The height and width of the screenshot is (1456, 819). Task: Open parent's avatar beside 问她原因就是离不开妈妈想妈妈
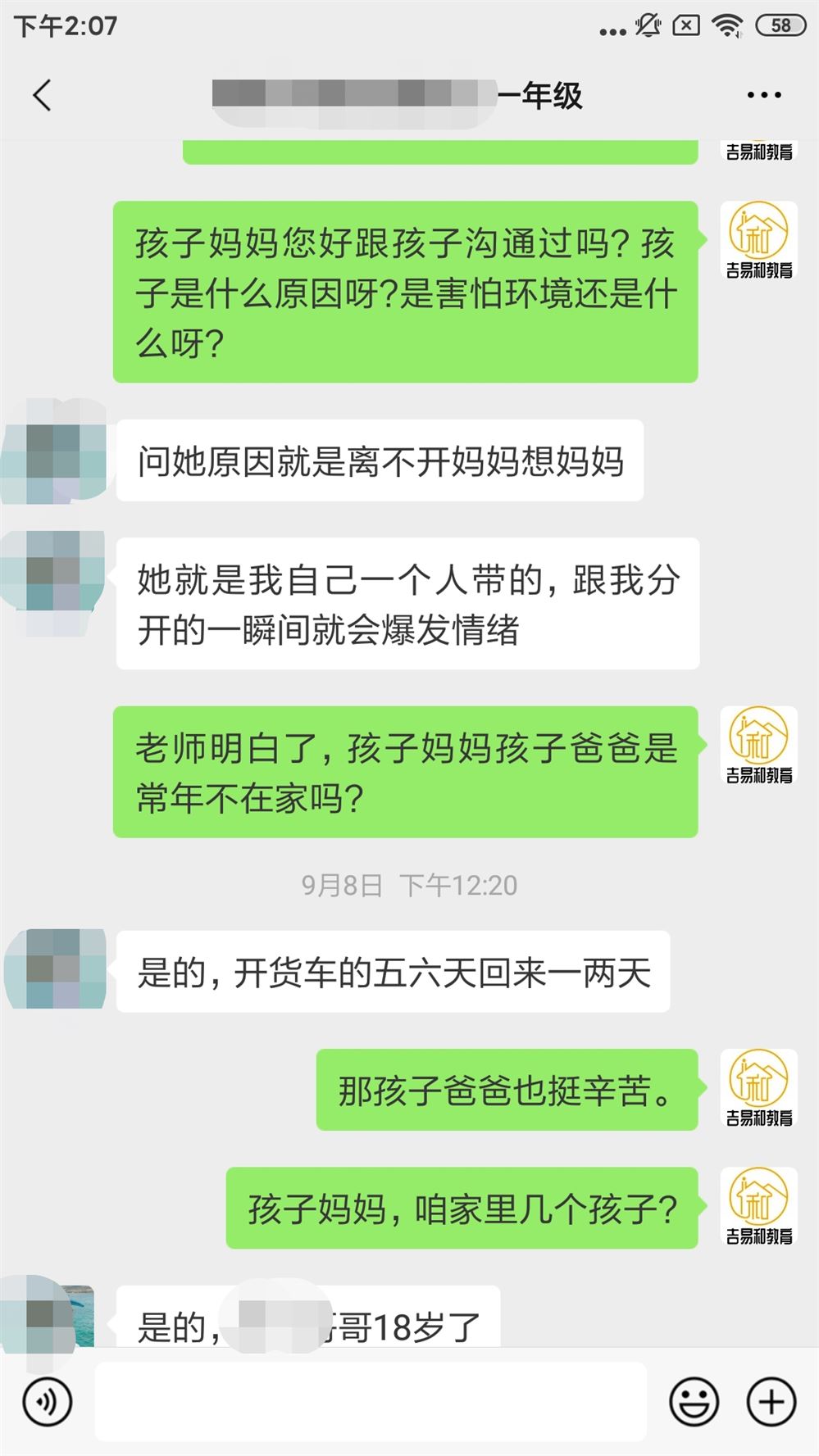[54, 452]
